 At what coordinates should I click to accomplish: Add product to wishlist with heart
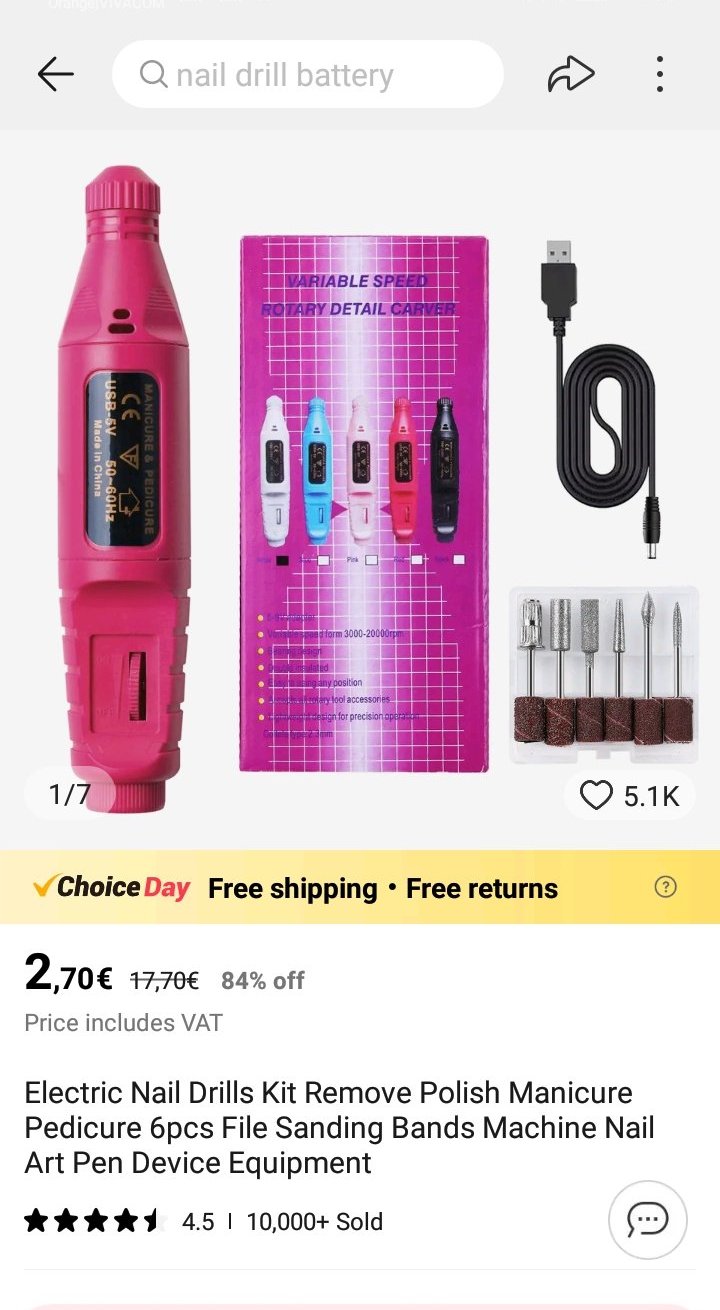coord(597,796)
